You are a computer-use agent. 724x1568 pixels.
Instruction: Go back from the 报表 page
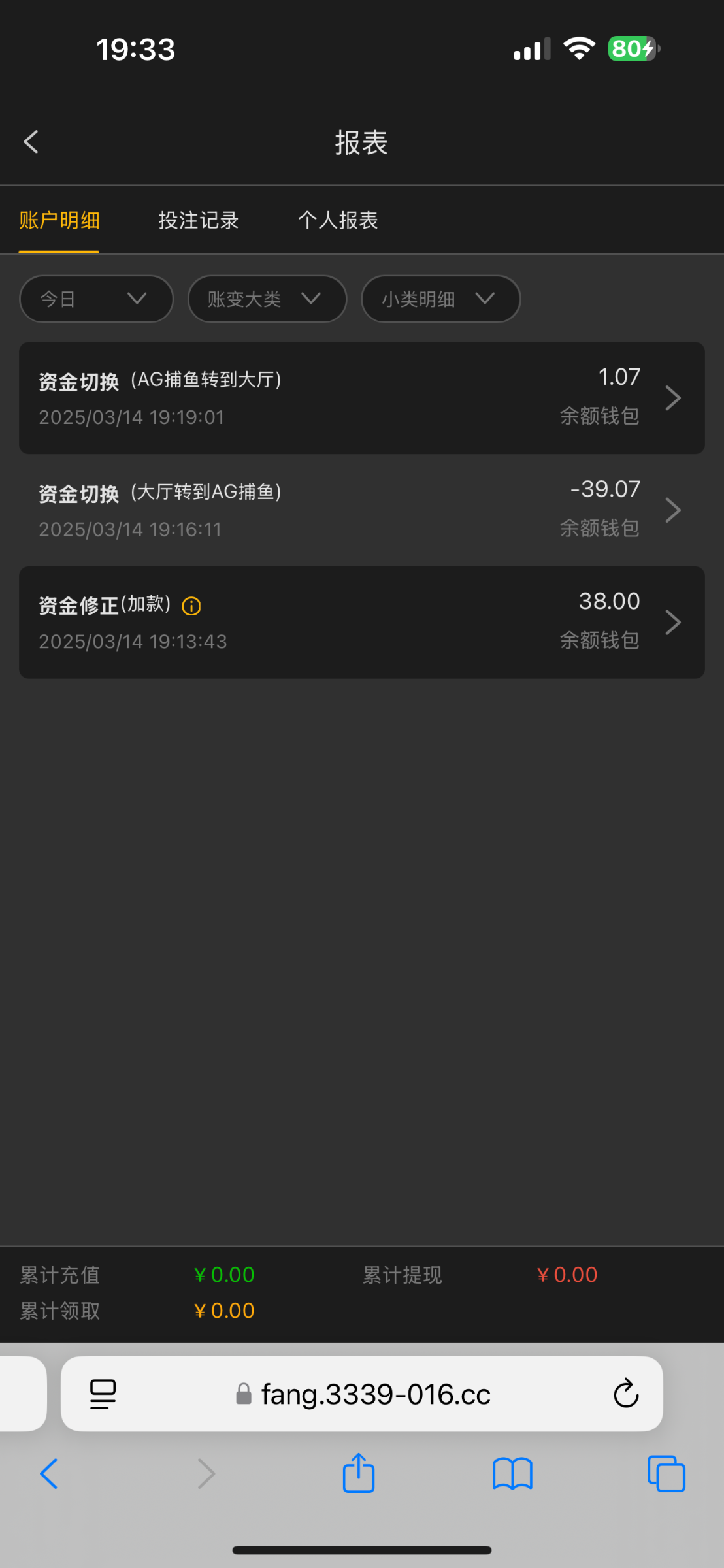tap(31, 142)
